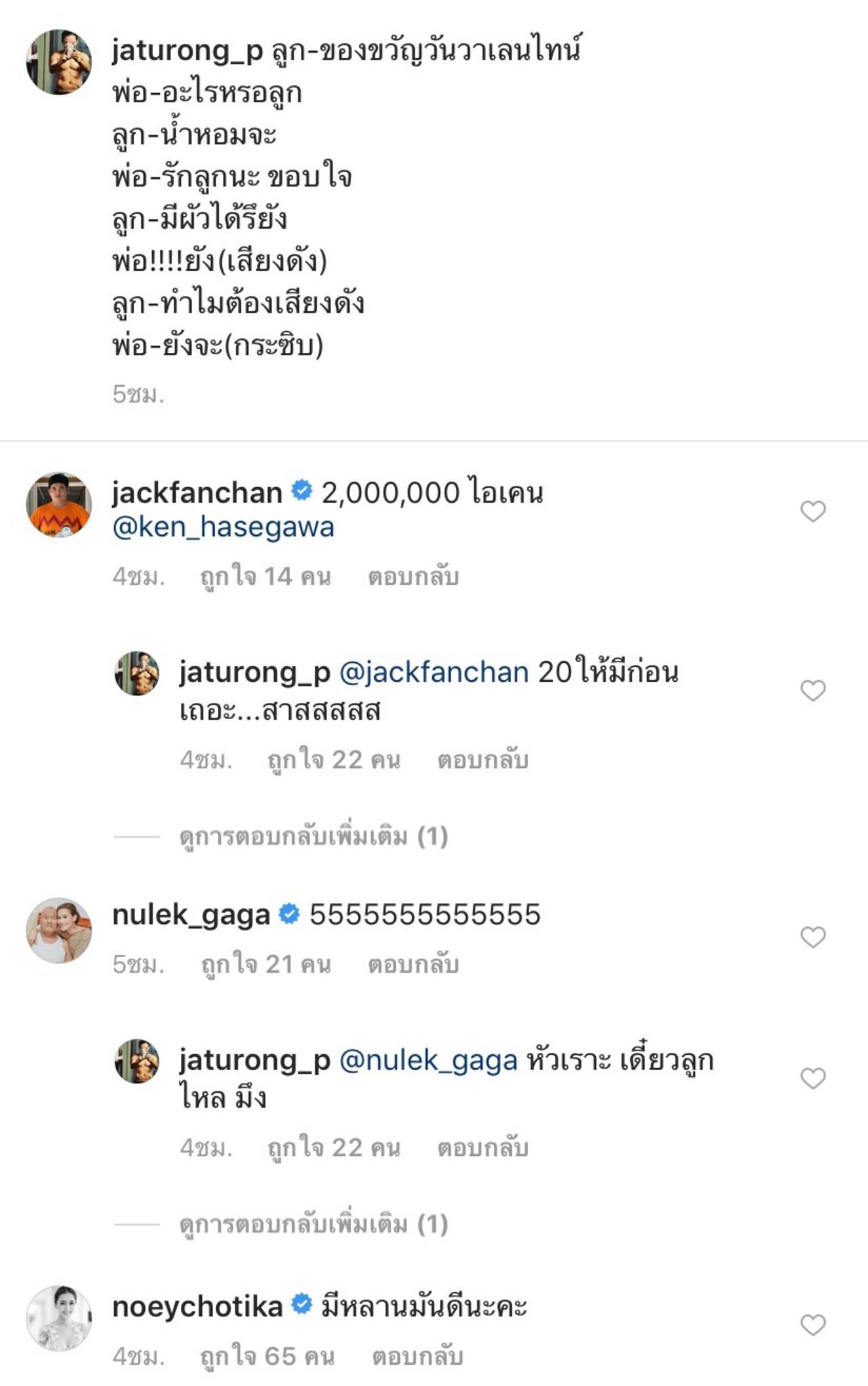The height and width of the screenshot is (1386, 868).
Task: Open nulek_gaga's profile picture
Action: pyautogui.click(x=59, y=930)
